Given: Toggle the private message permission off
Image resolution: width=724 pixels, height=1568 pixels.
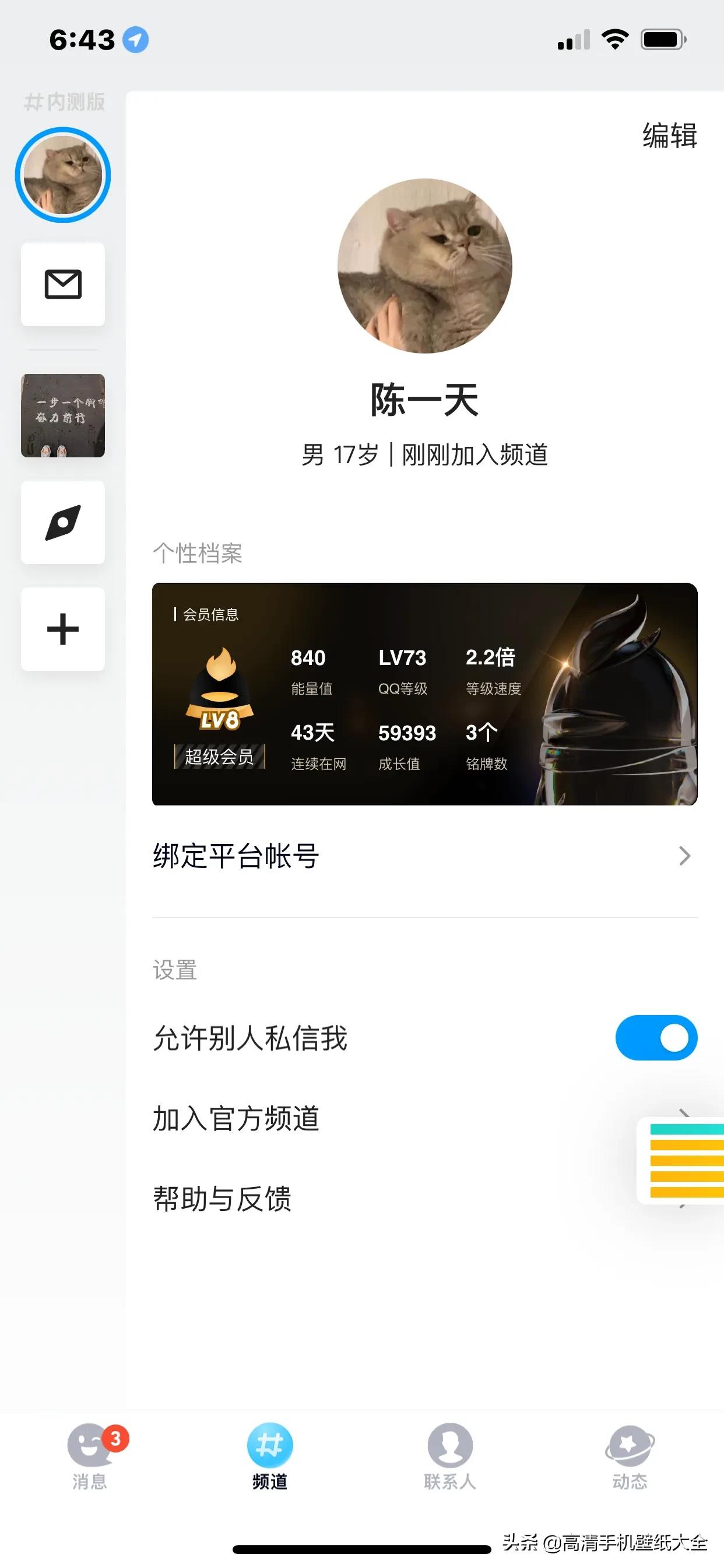Looking at the screenshot, I should pyautogui.click(x=656, y=1038).
